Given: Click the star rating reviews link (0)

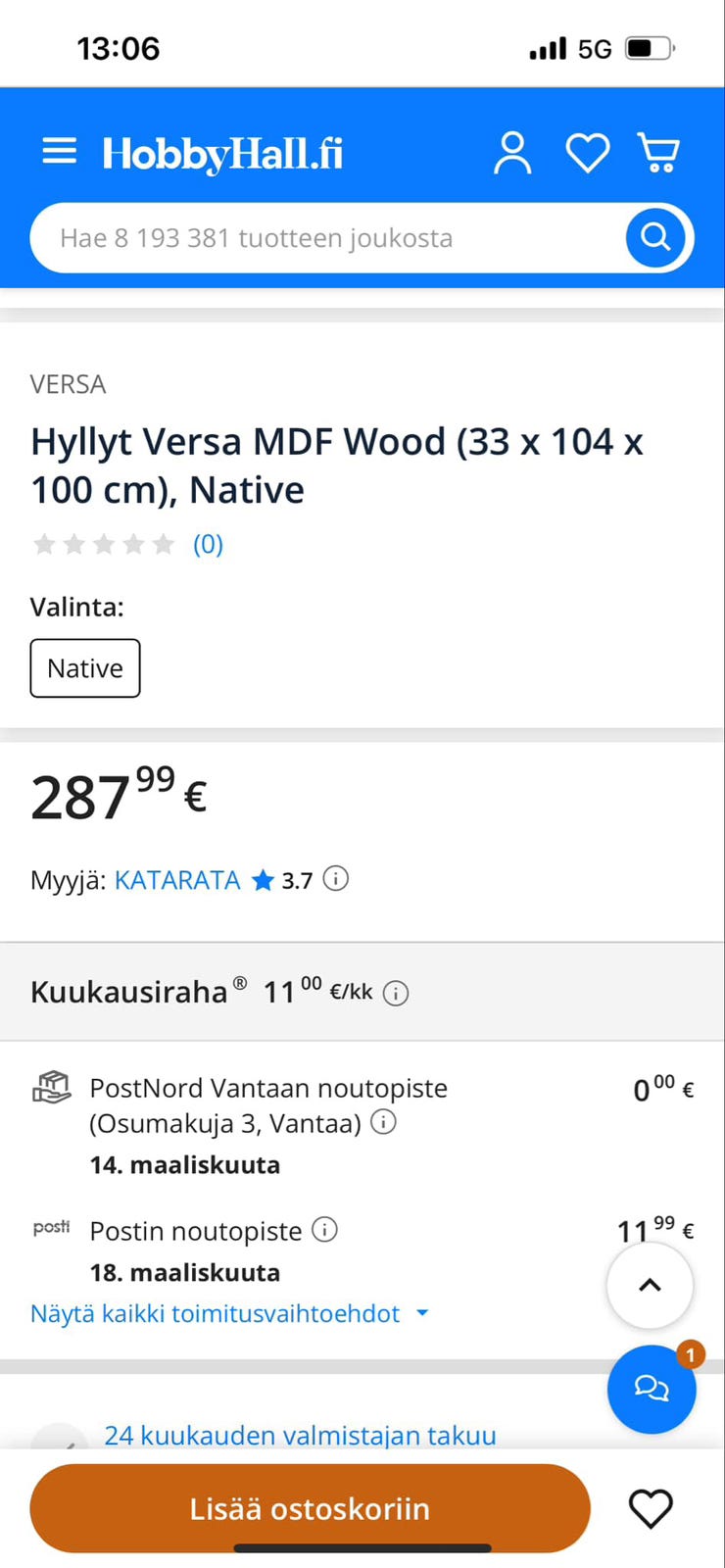Looking at the screenshot, I should point(208,544).
